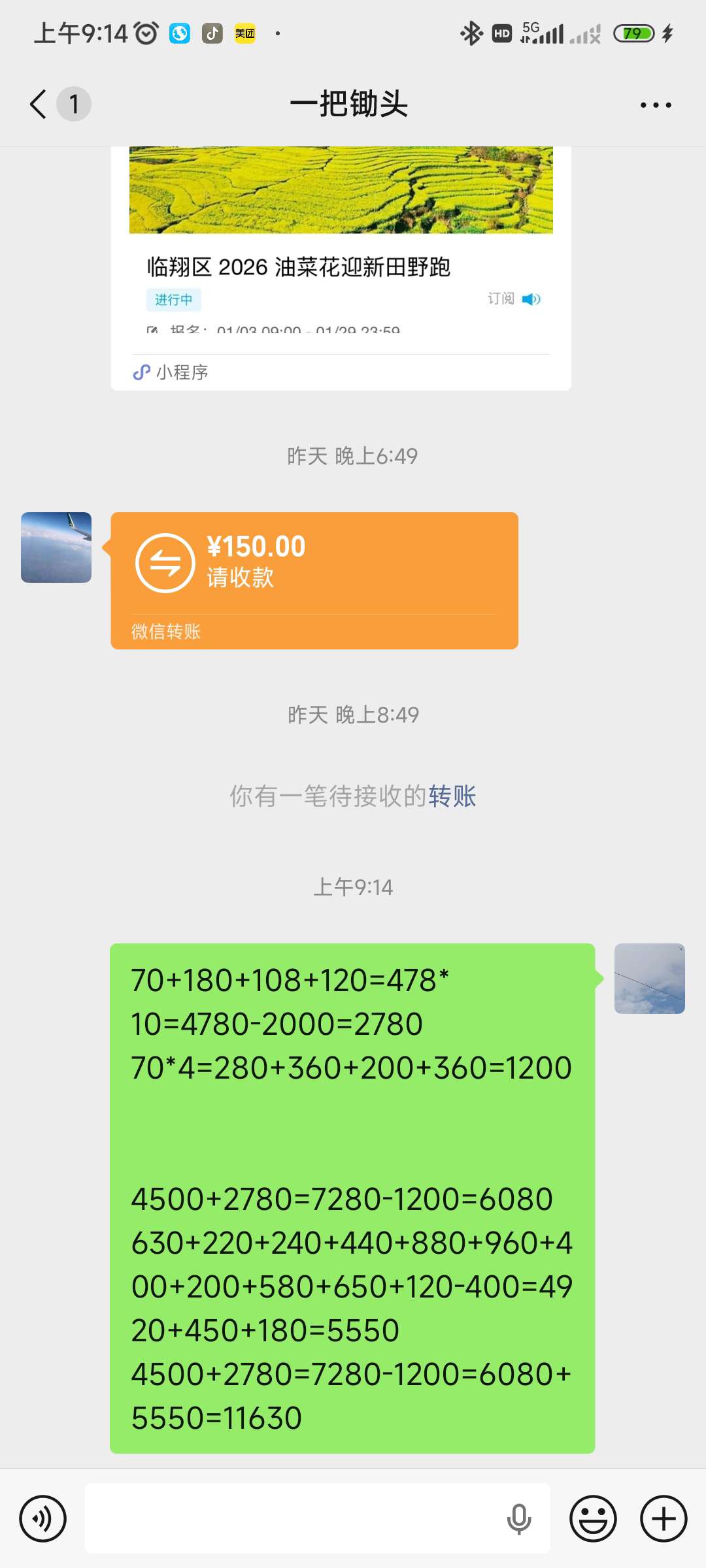Image resolution: width=706 pixels, height=1568 pixels.
Task: Open the plus attachments menu
Action: (664, 1518)
